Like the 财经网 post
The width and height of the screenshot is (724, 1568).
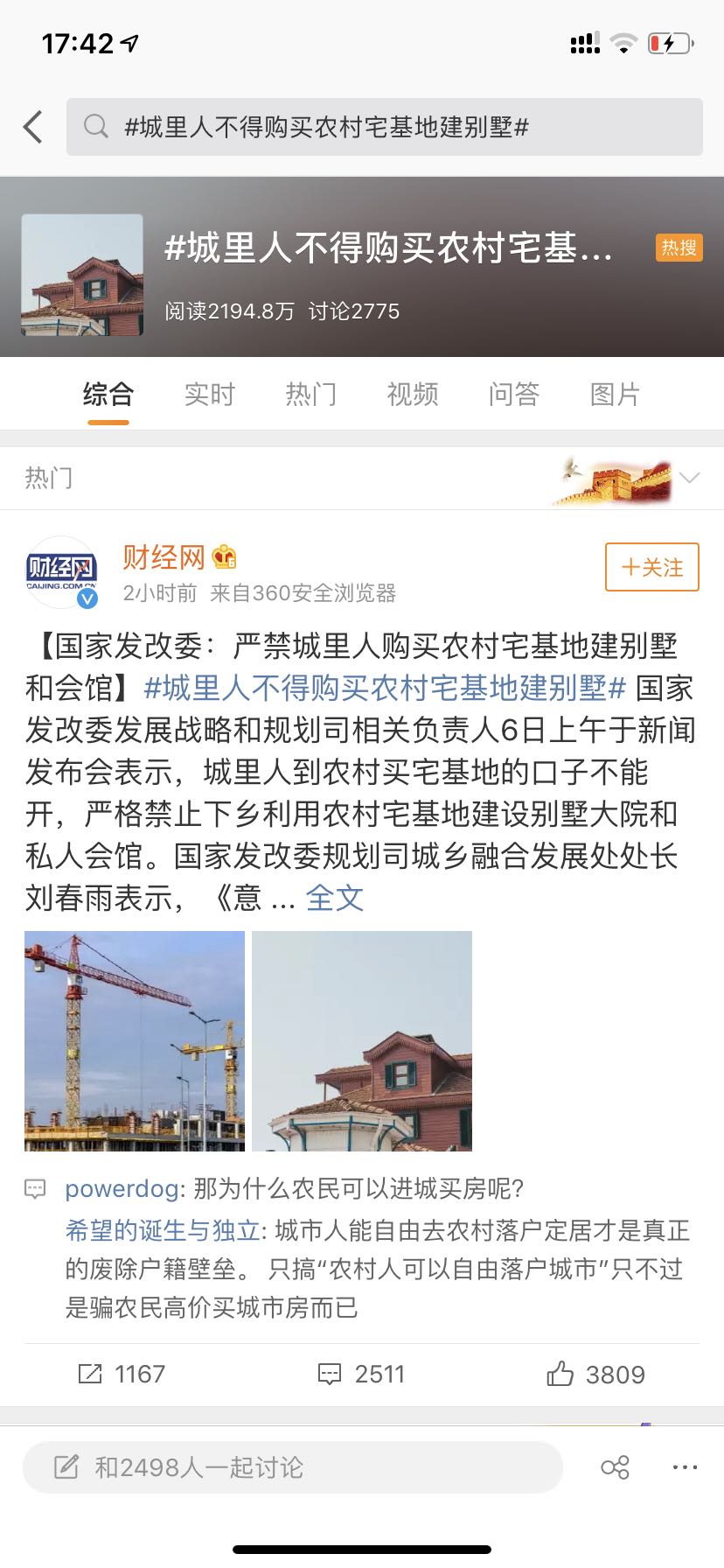595,1374
